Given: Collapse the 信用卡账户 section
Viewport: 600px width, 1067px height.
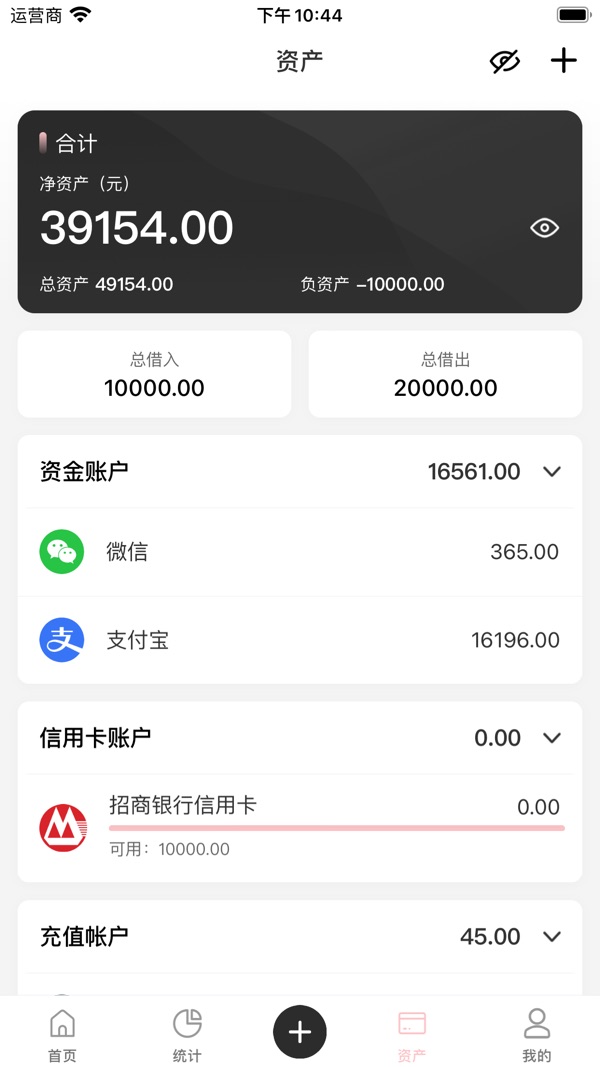Looking at the screenshot, I should 552,738.
